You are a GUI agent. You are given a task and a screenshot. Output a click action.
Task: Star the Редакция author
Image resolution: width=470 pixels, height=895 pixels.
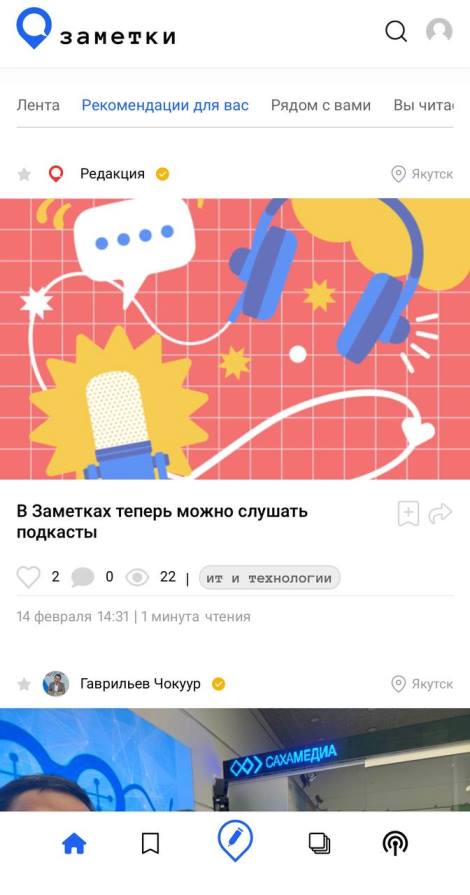point(24,174)
